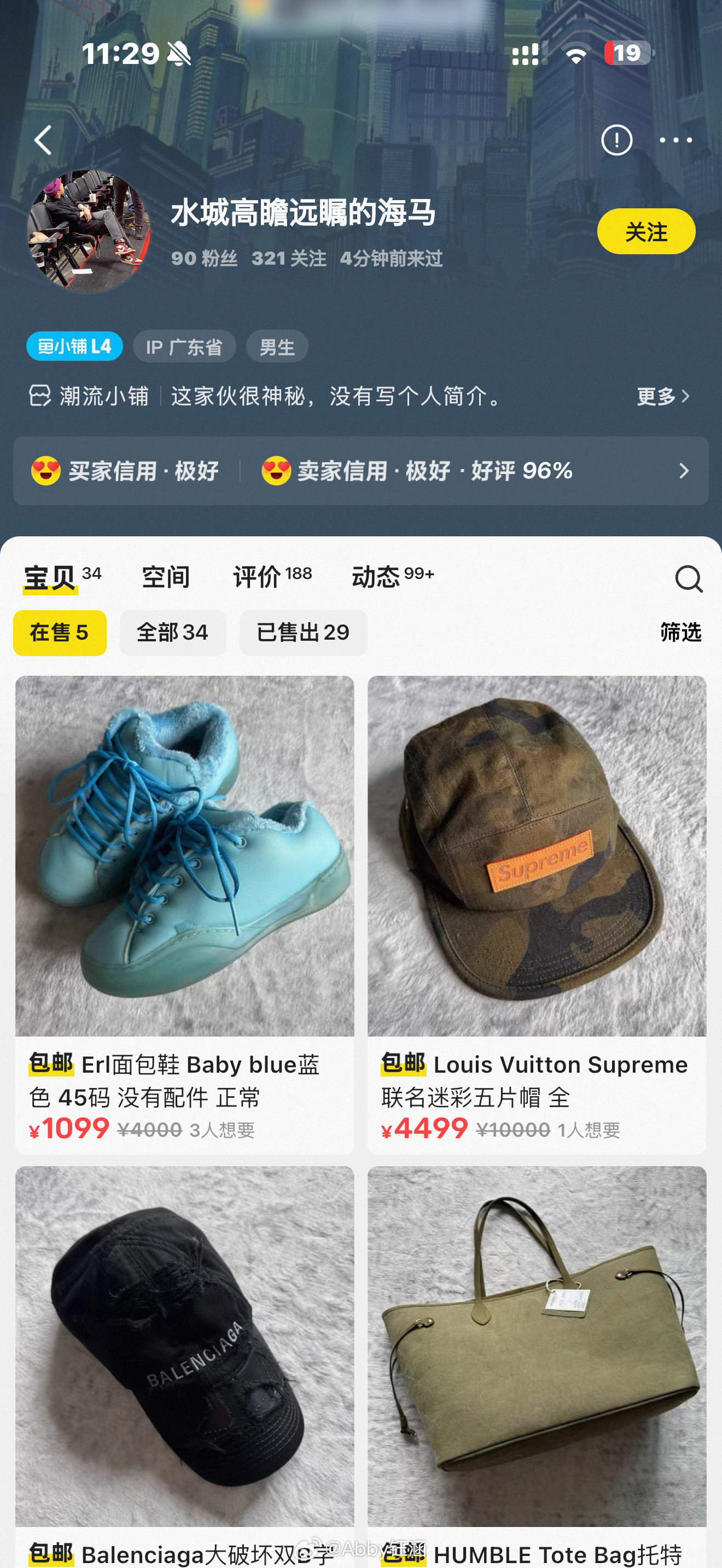Switch to the 动态 99+ tab
This screenshot has width=722, height=1568.
[x=393, y=576]
